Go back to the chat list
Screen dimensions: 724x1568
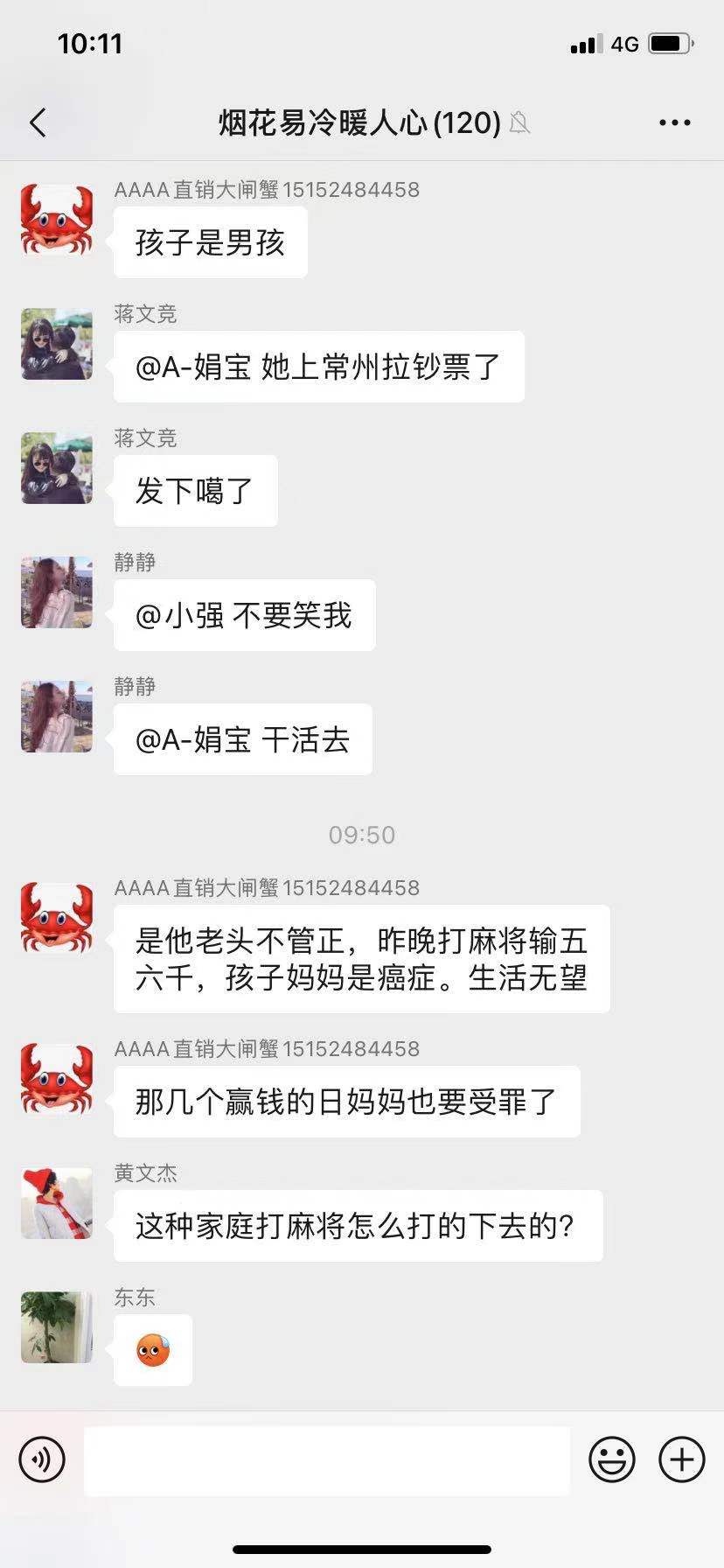pos(38,122)
